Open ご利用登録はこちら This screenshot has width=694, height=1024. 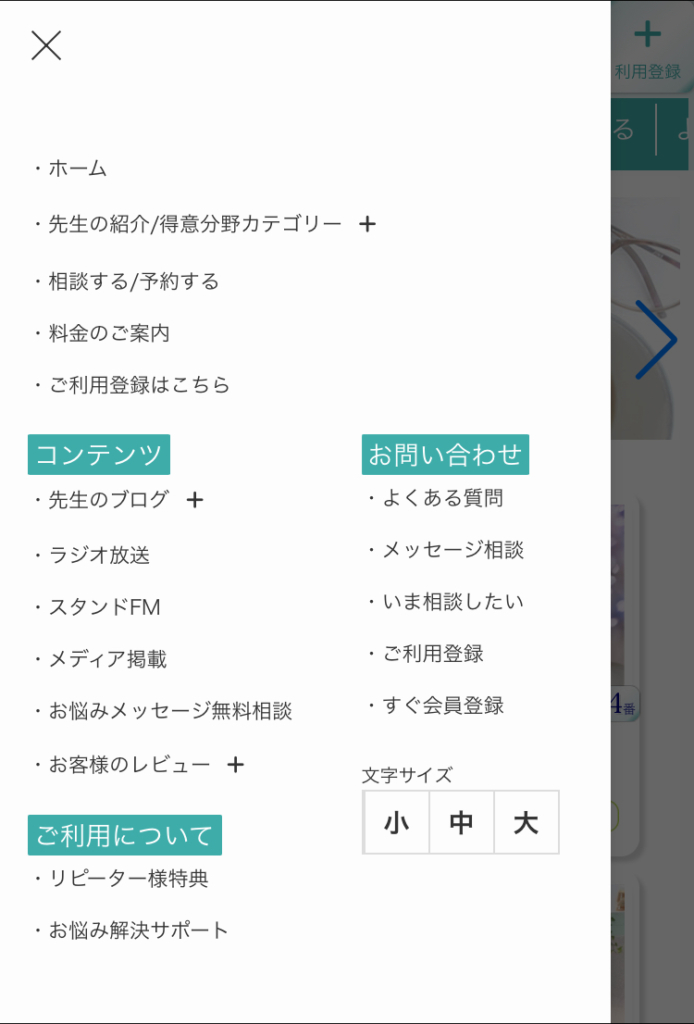click(139, 386)
